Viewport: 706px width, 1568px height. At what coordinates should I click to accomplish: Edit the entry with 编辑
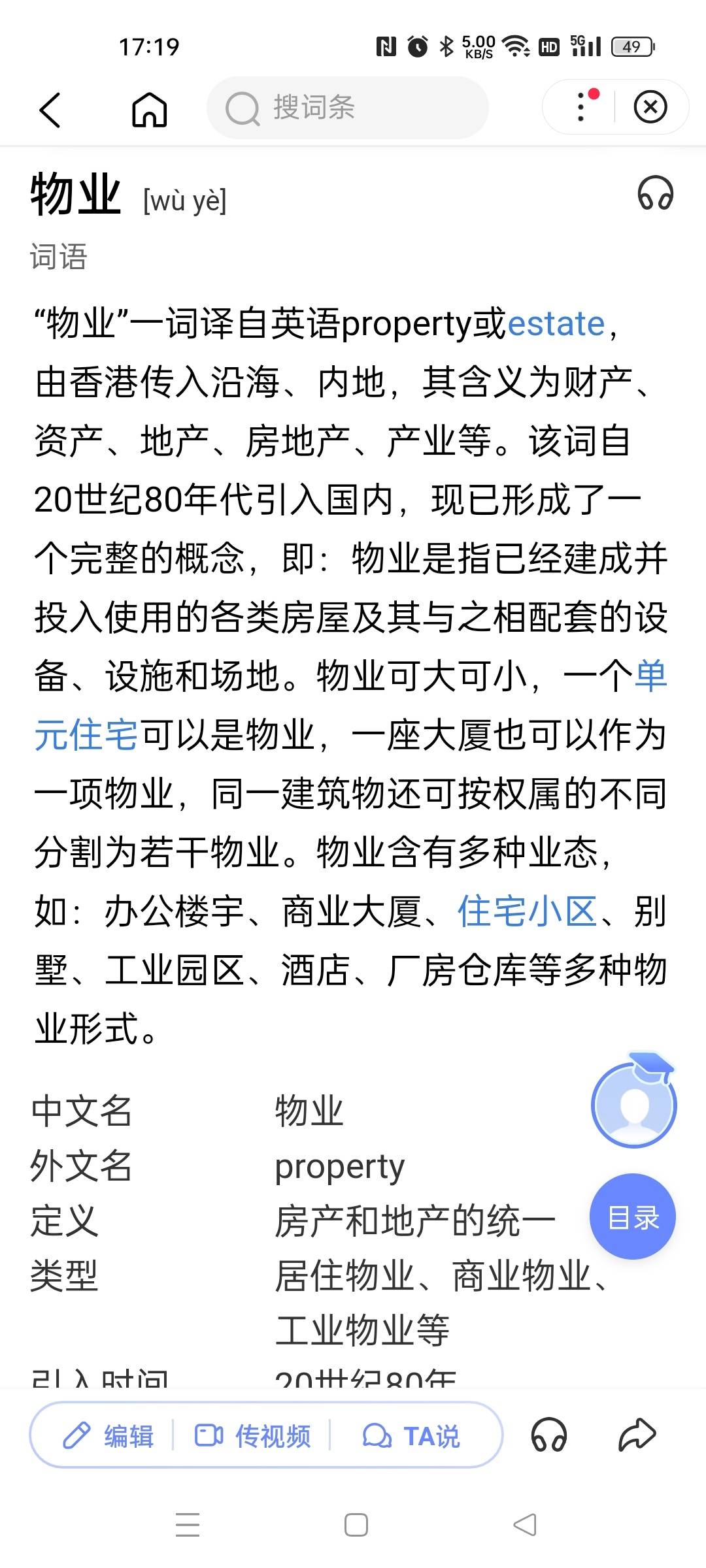click(109, 1435)
